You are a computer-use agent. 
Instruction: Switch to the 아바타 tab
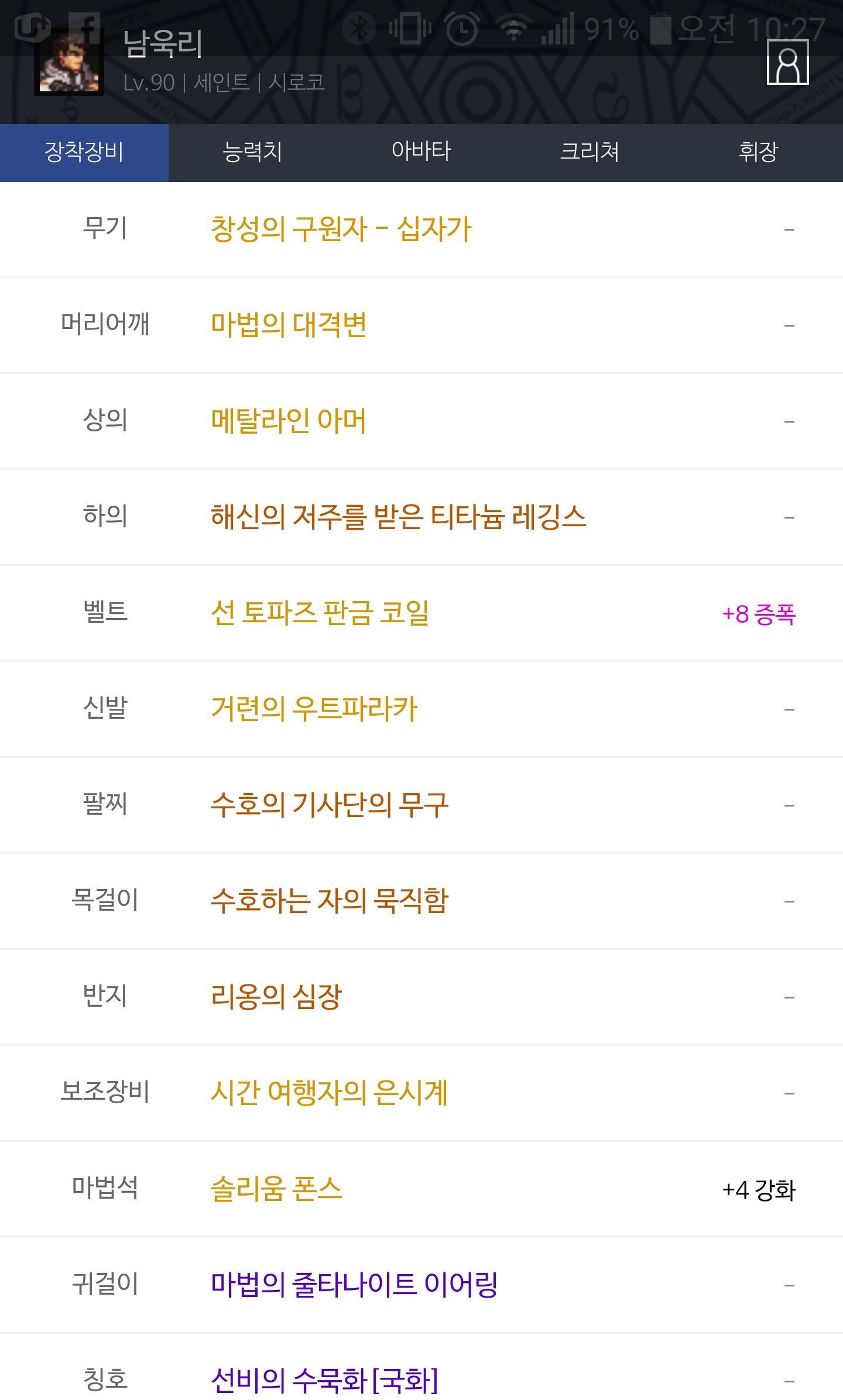[x=421, y=152]
